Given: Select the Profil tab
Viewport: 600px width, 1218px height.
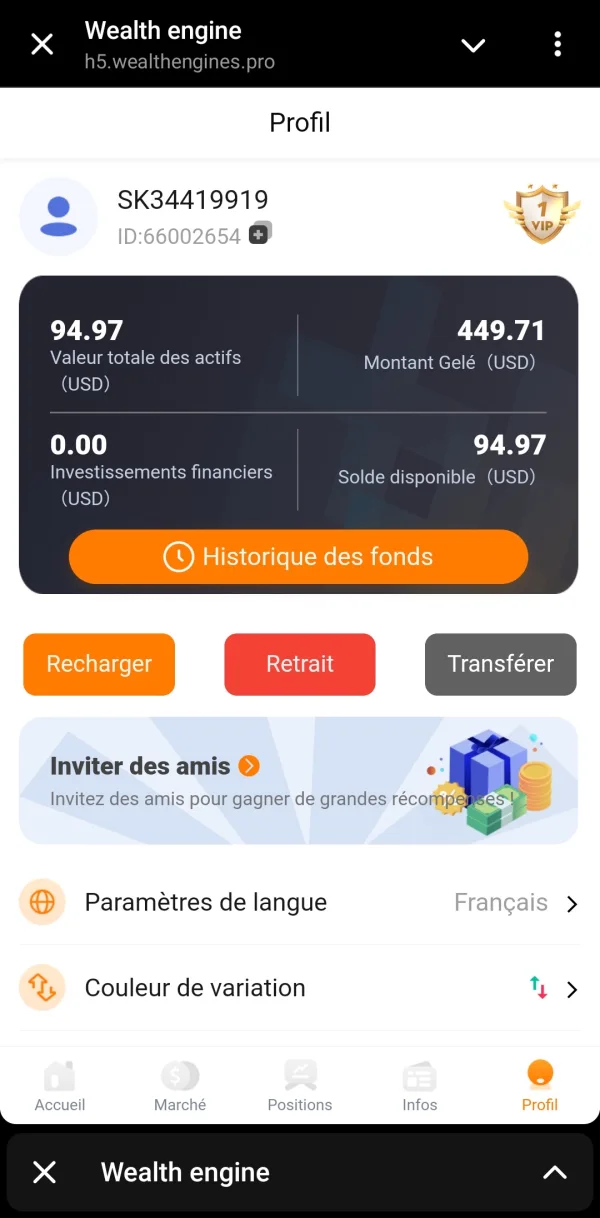Looking at the screenshot, I should coord(540,1086).
